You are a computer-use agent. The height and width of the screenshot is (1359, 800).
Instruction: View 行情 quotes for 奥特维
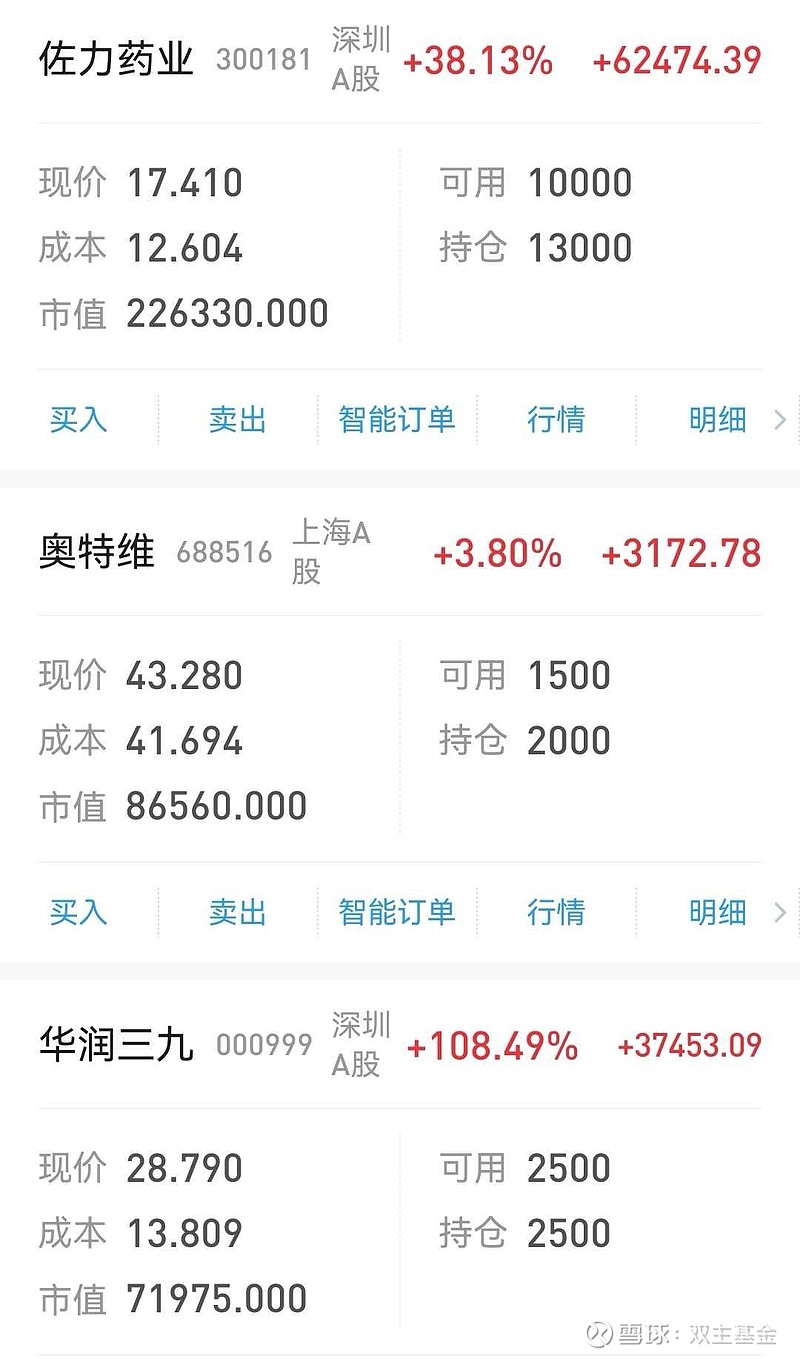tap(556, 913)
